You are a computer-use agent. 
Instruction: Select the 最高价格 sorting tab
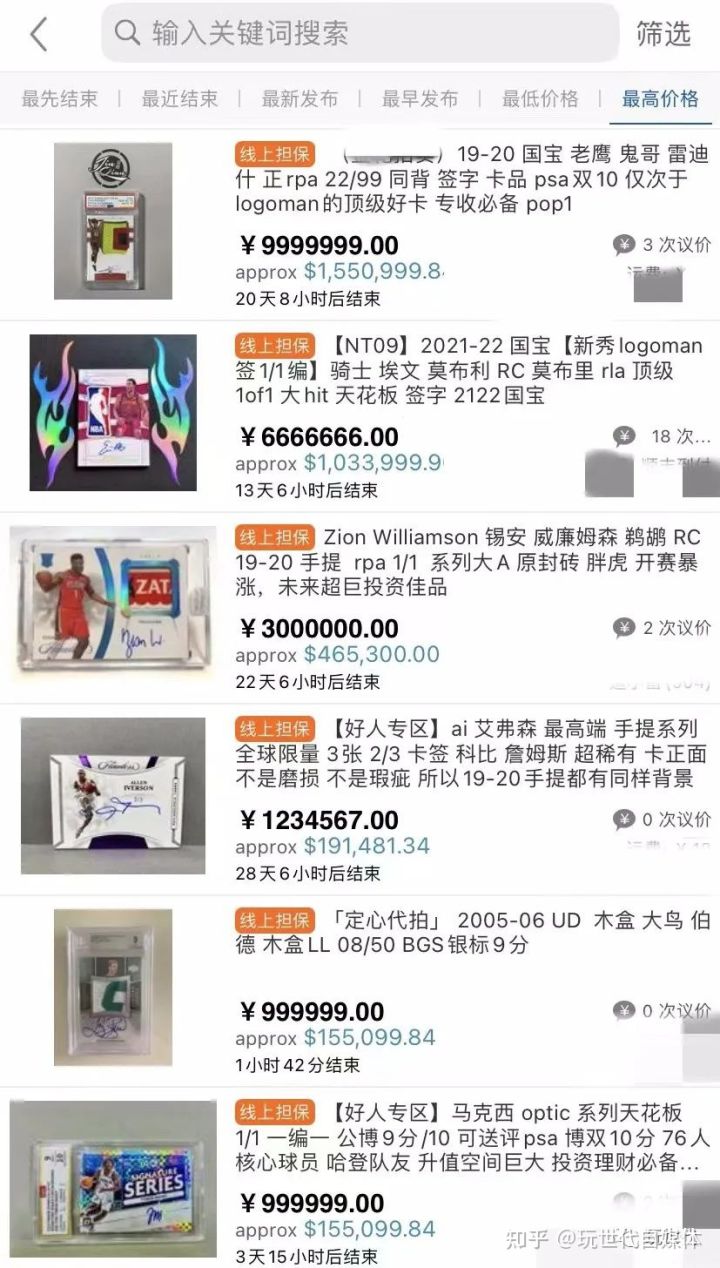point(665,99)
